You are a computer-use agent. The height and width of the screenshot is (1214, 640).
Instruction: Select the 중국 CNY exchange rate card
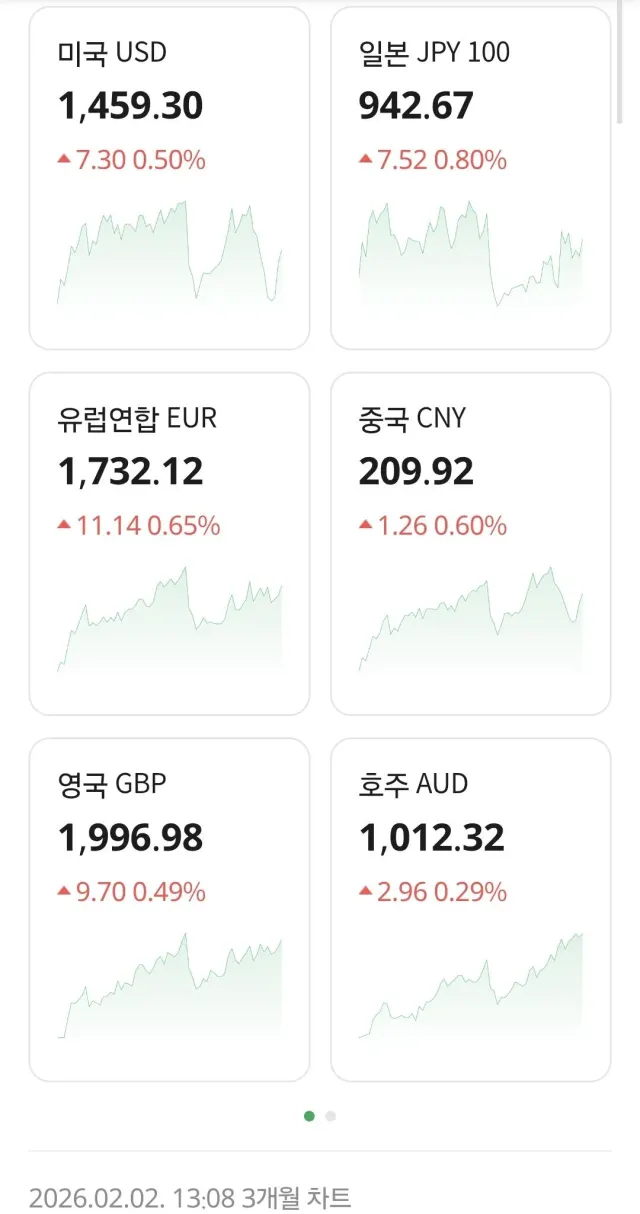pyautogui.click(x=470, y=543)
